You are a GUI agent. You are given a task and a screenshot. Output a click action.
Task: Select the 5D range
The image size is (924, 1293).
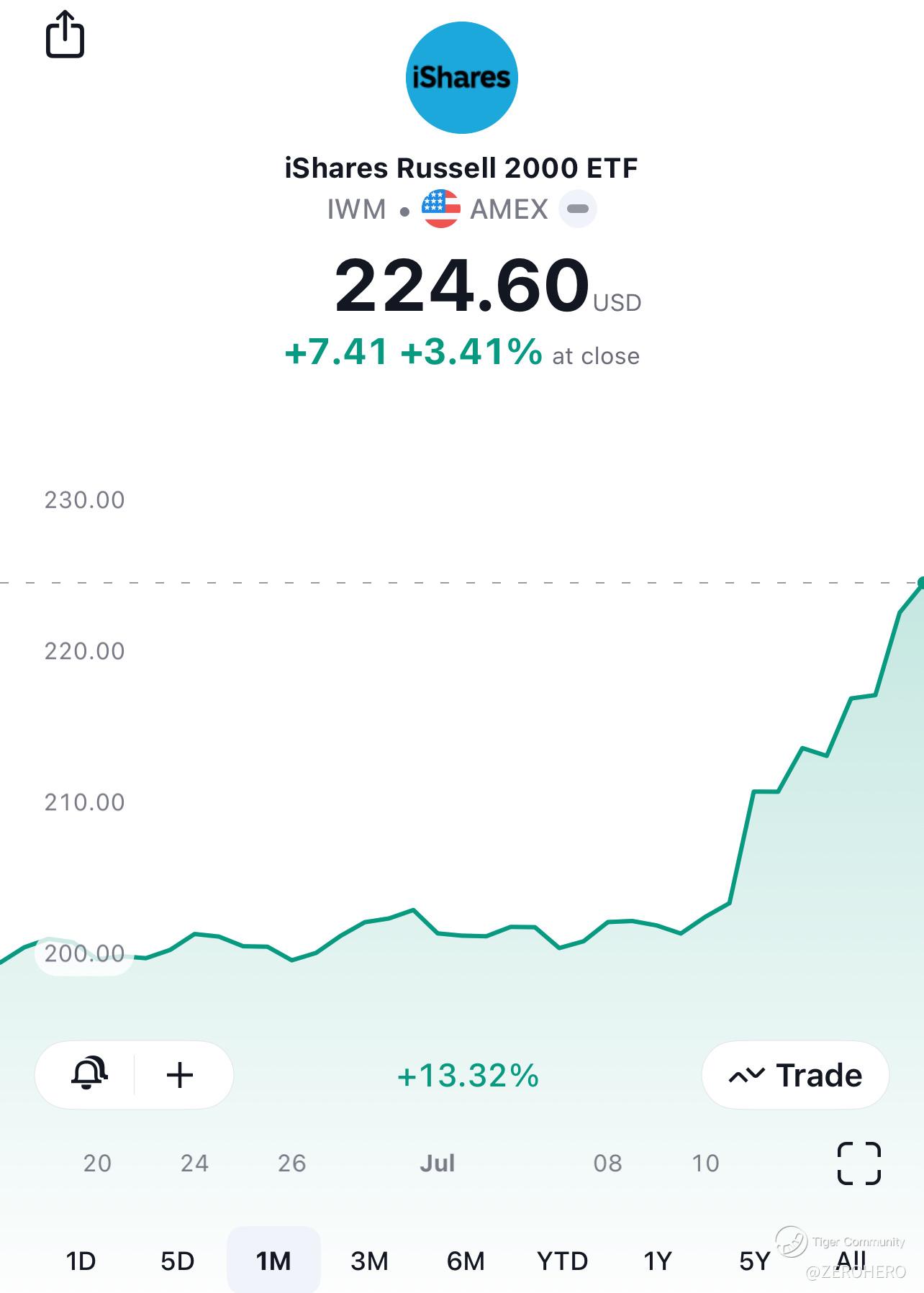click(x=177, y=1261)
